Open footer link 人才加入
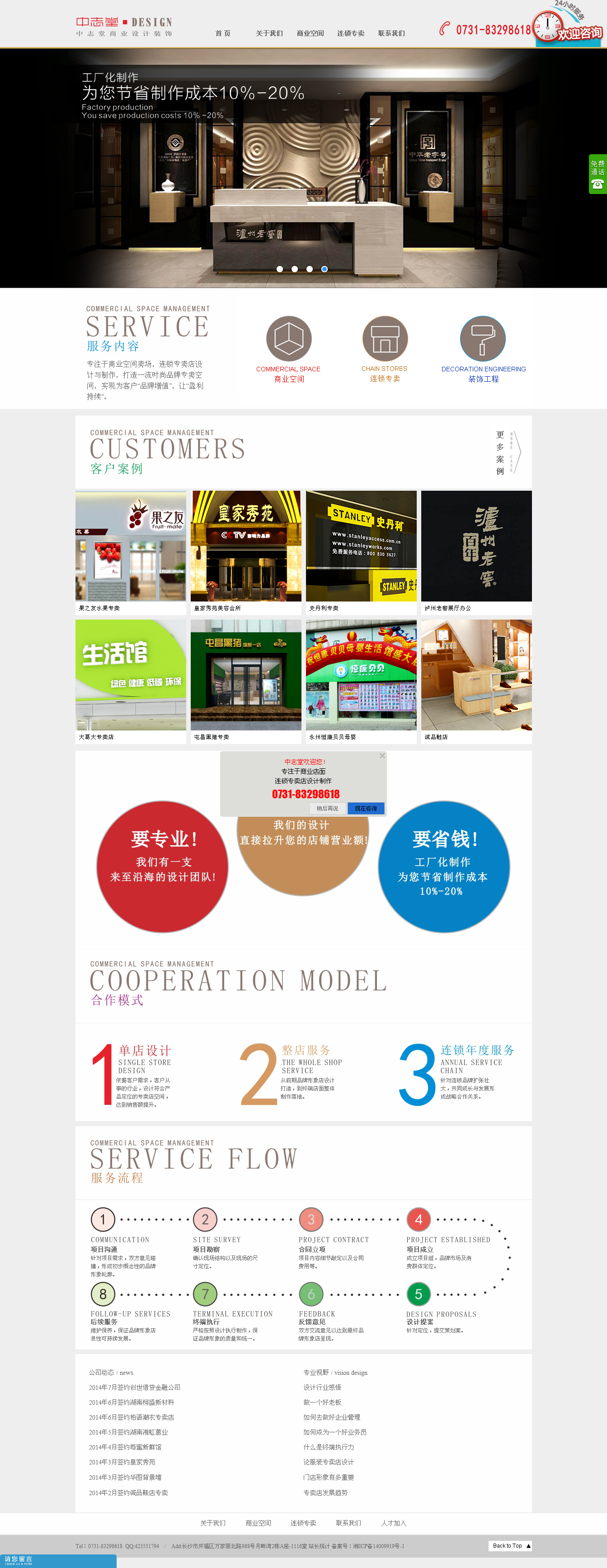 (x=393, y=1523)
